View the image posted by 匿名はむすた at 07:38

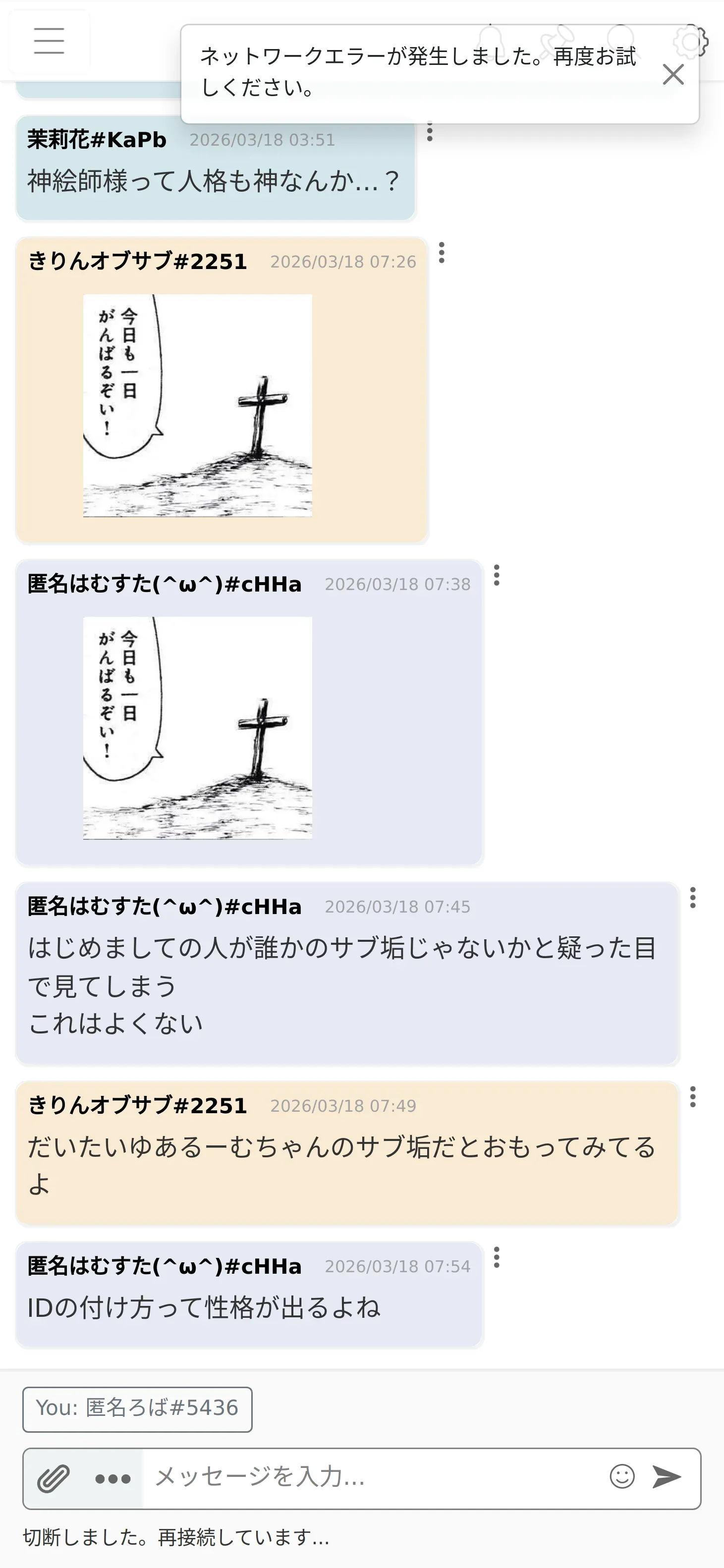(x=197, y=728)
